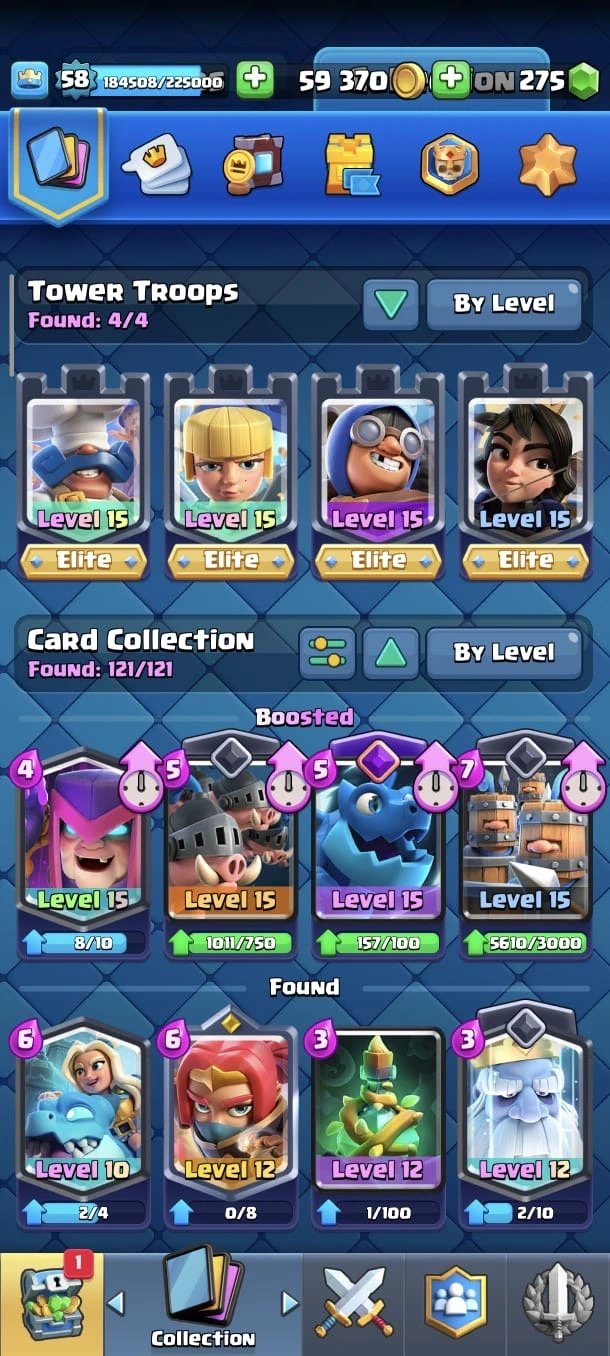610x1356 pixels.
Task: Open the Clan social tab
Action: pos(456,1302)
